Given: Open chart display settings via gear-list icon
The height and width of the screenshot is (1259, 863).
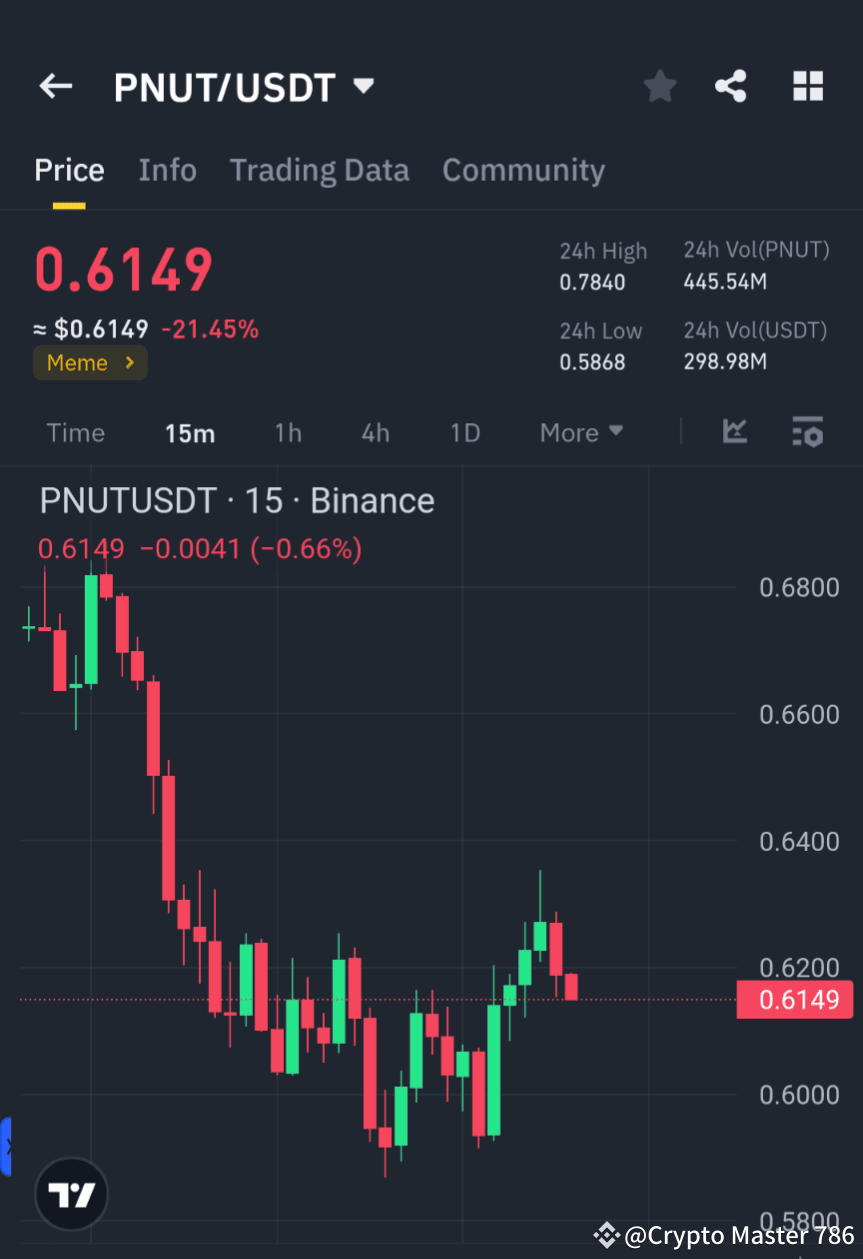Looking at the screenshot, I should 807,432.
